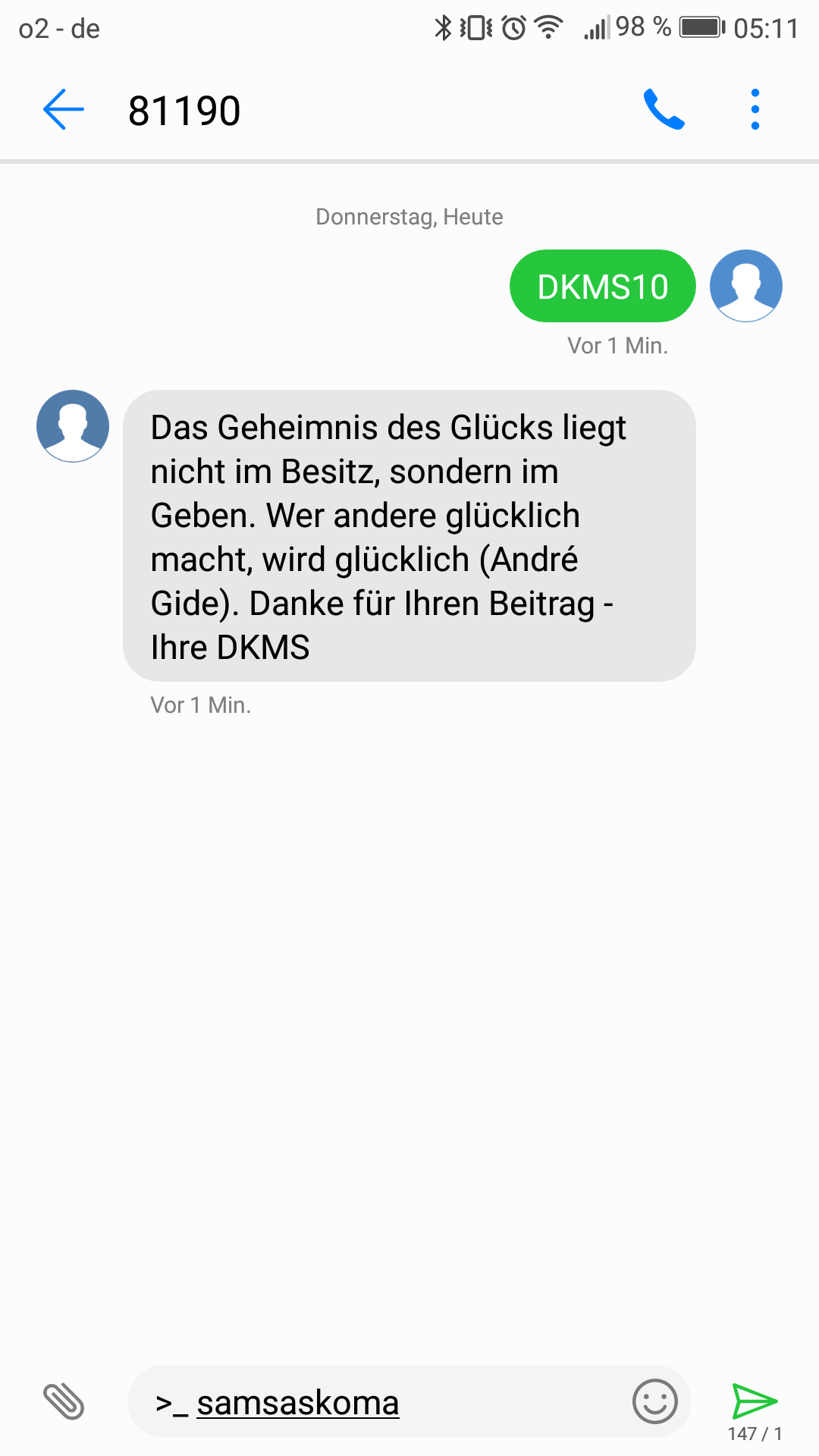This screenshot has width=819, height=1456.
Task: Open the emoji smiley picker
Action: click(x=654, y=1401)
